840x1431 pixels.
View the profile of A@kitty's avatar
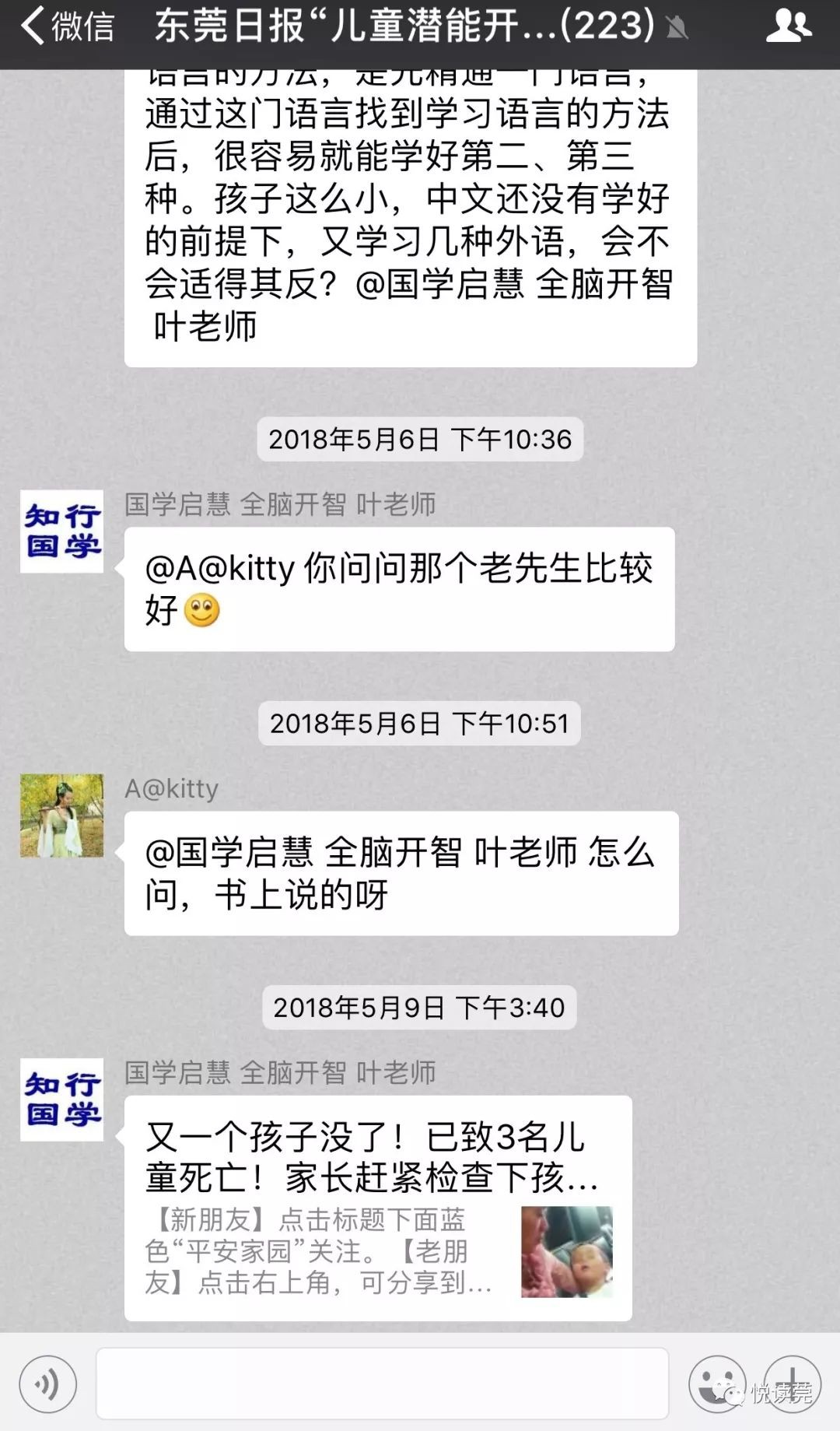[61, 815]
